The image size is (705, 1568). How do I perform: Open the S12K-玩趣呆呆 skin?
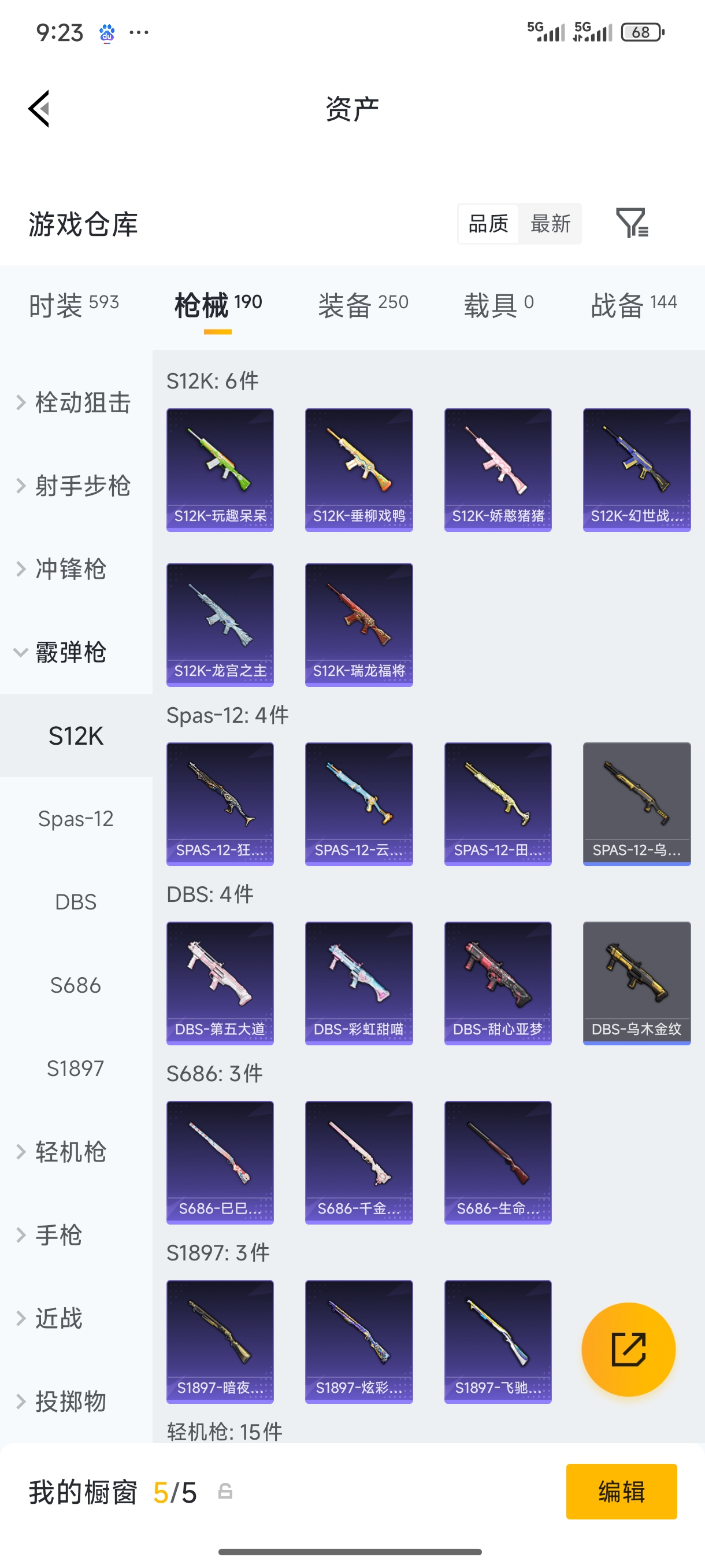coord(220,469)
